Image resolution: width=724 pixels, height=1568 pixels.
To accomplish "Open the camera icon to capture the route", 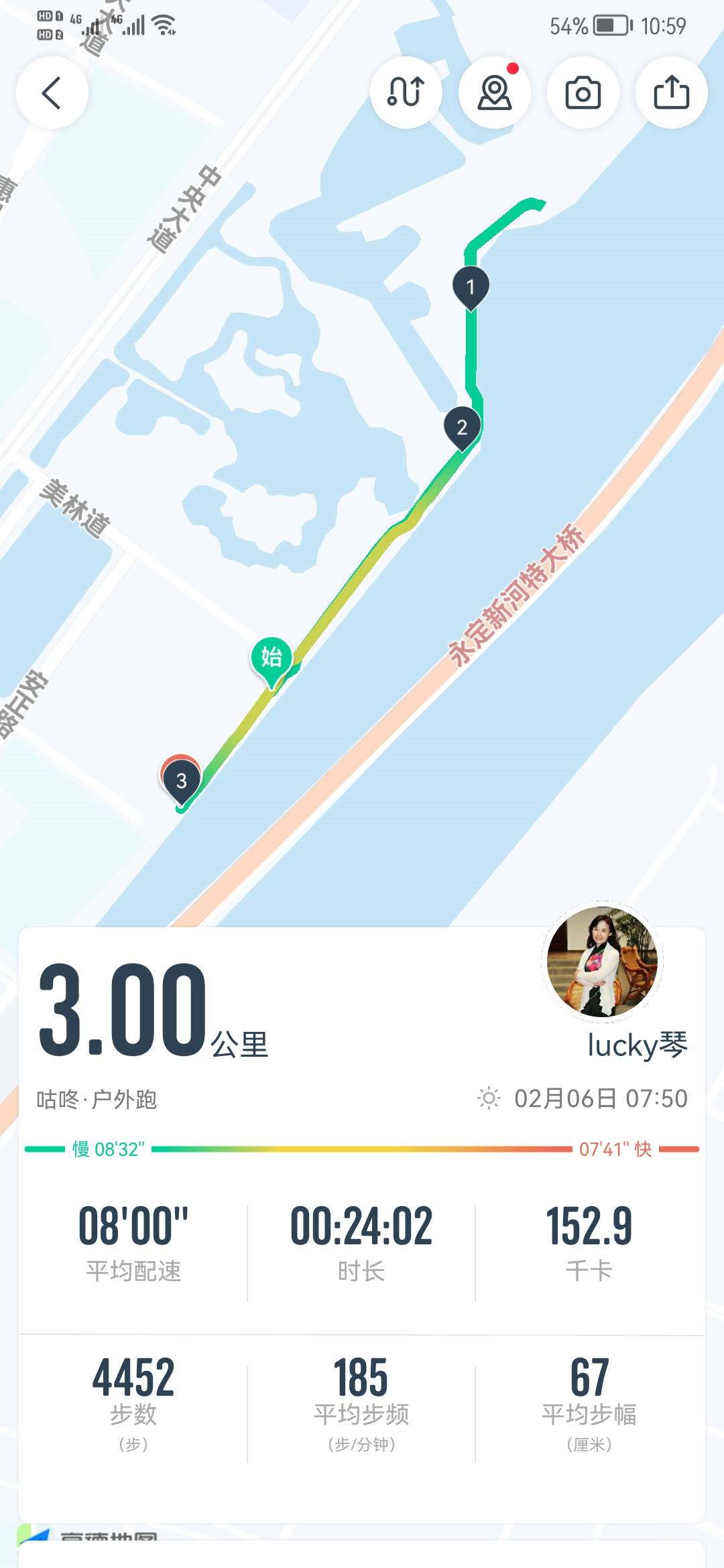I will pyautogui.click(x=583, y=93).
